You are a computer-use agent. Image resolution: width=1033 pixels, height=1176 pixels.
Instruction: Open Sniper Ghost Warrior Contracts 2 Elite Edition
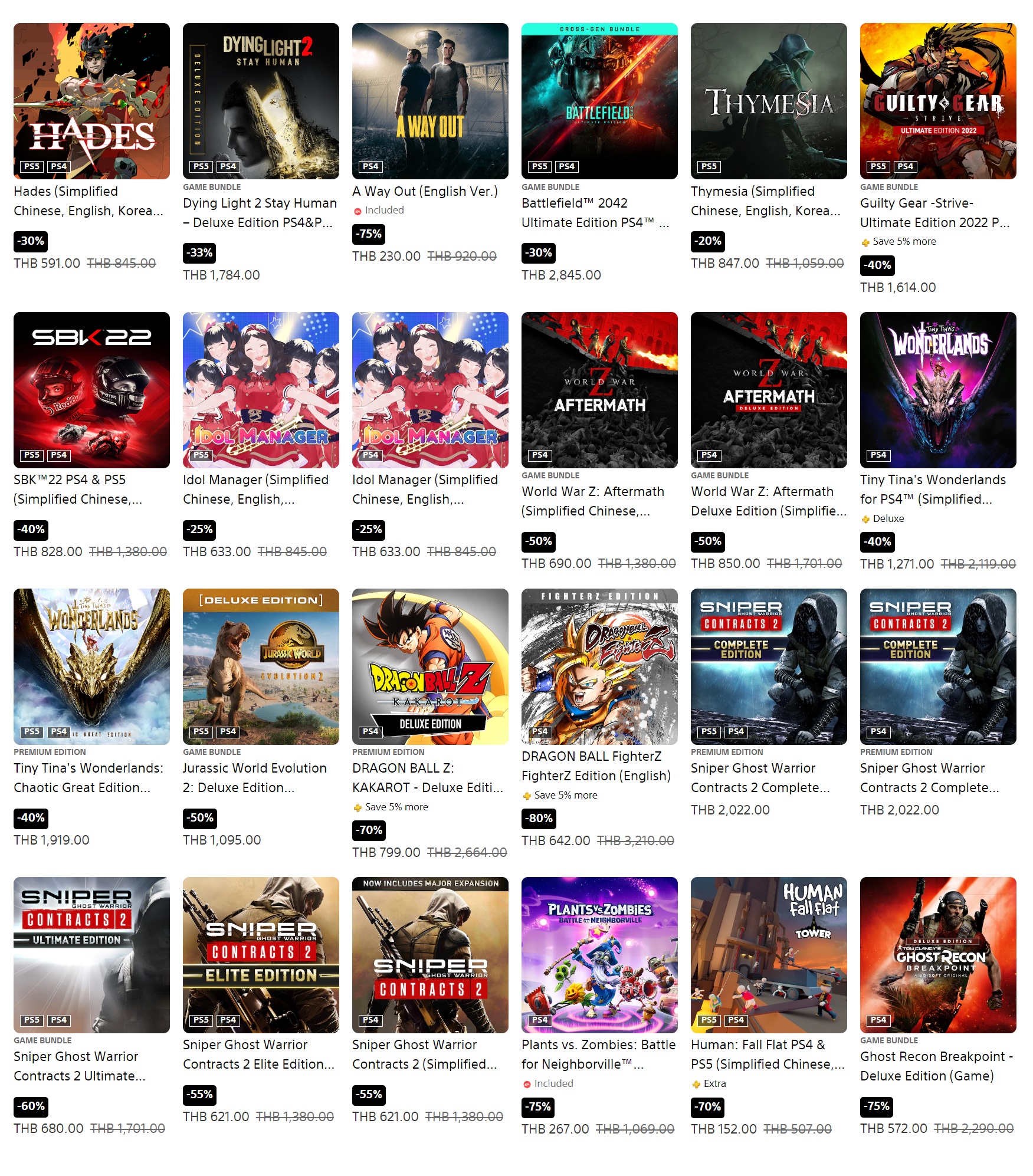(261, 955)
